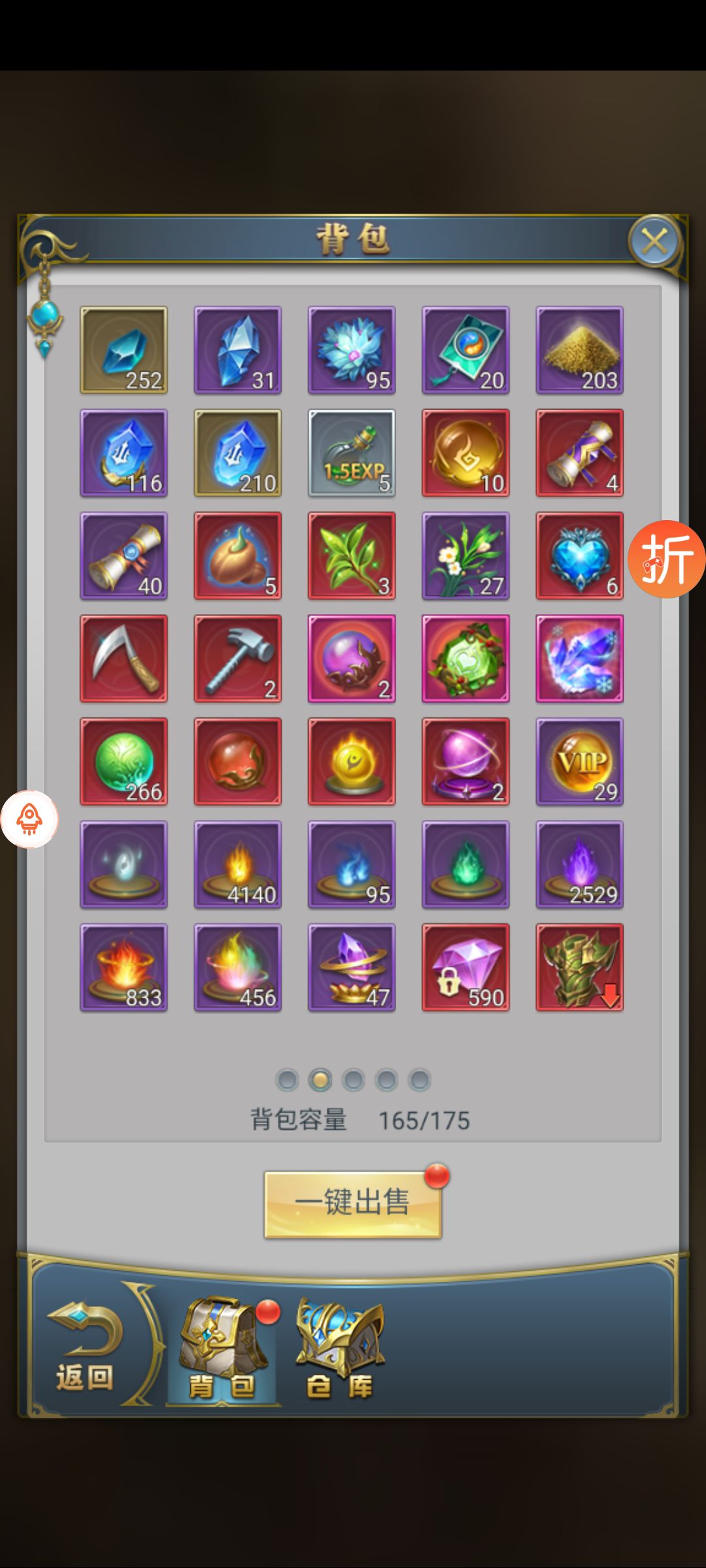Tap the blue heart gem item
Image resolution: width=706 pixels, height=1568 pixels.
pyautogui.click(x=580, y=555)
